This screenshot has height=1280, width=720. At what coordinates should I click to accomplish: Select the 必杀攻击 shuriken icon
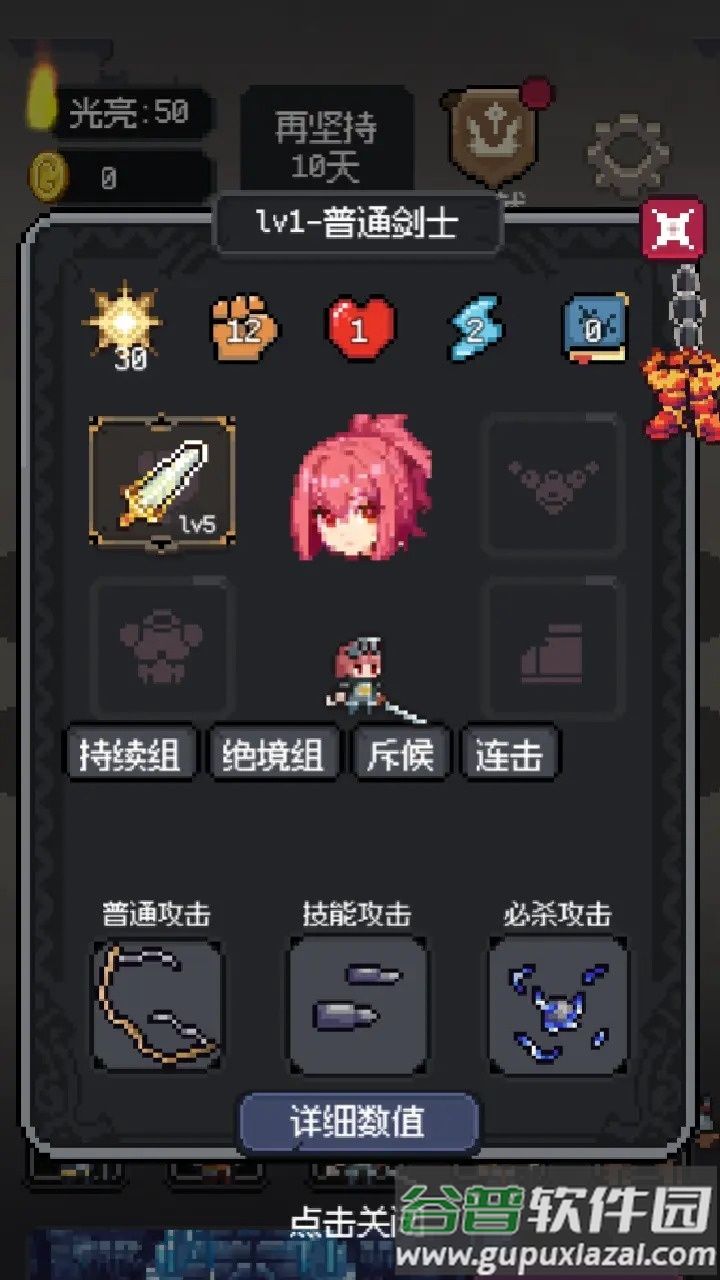558,1005
